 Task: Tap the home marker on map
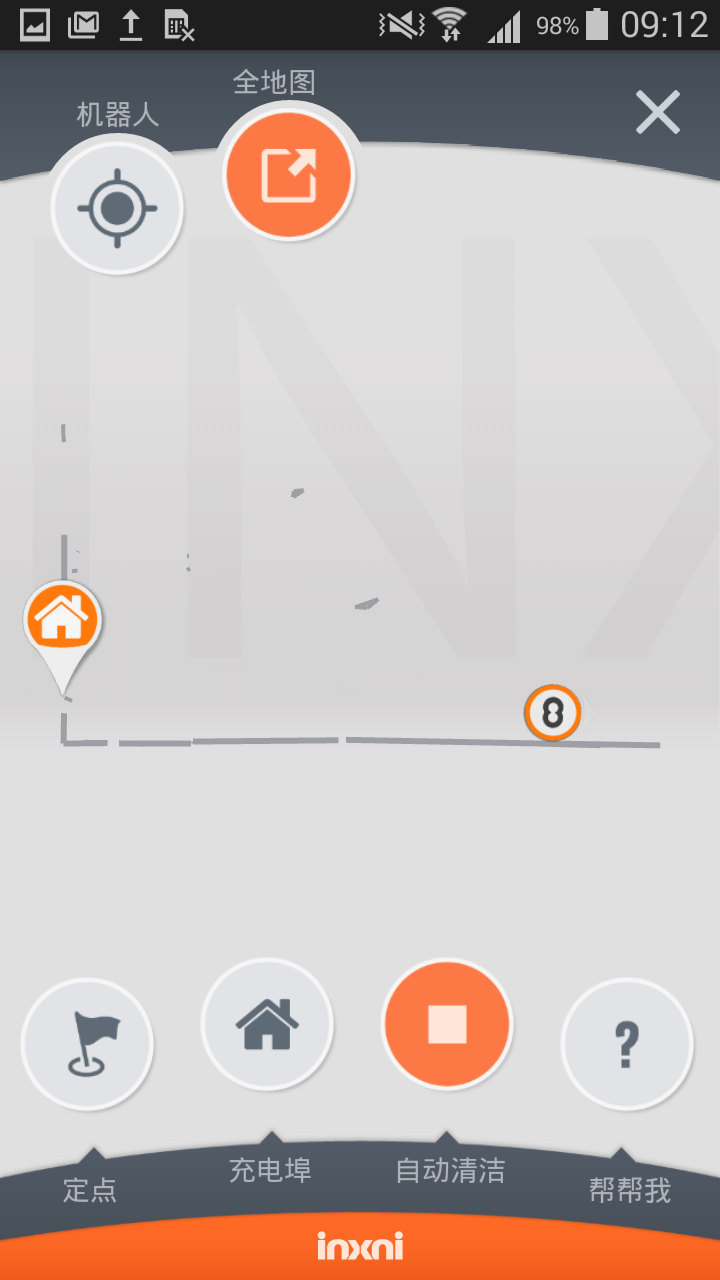[62, 618]
